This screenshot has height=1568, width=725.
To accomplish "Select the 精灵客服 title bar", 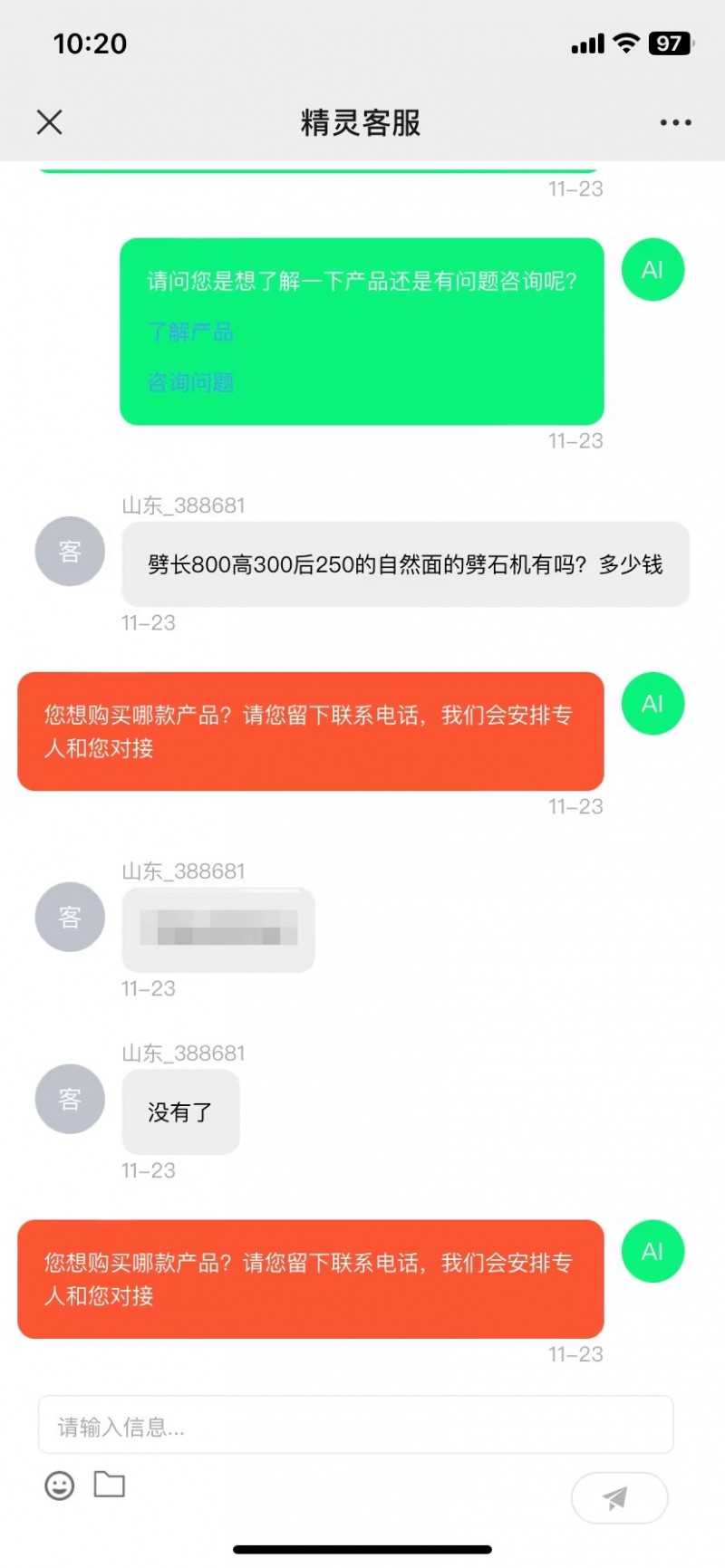I will [360, 124].
